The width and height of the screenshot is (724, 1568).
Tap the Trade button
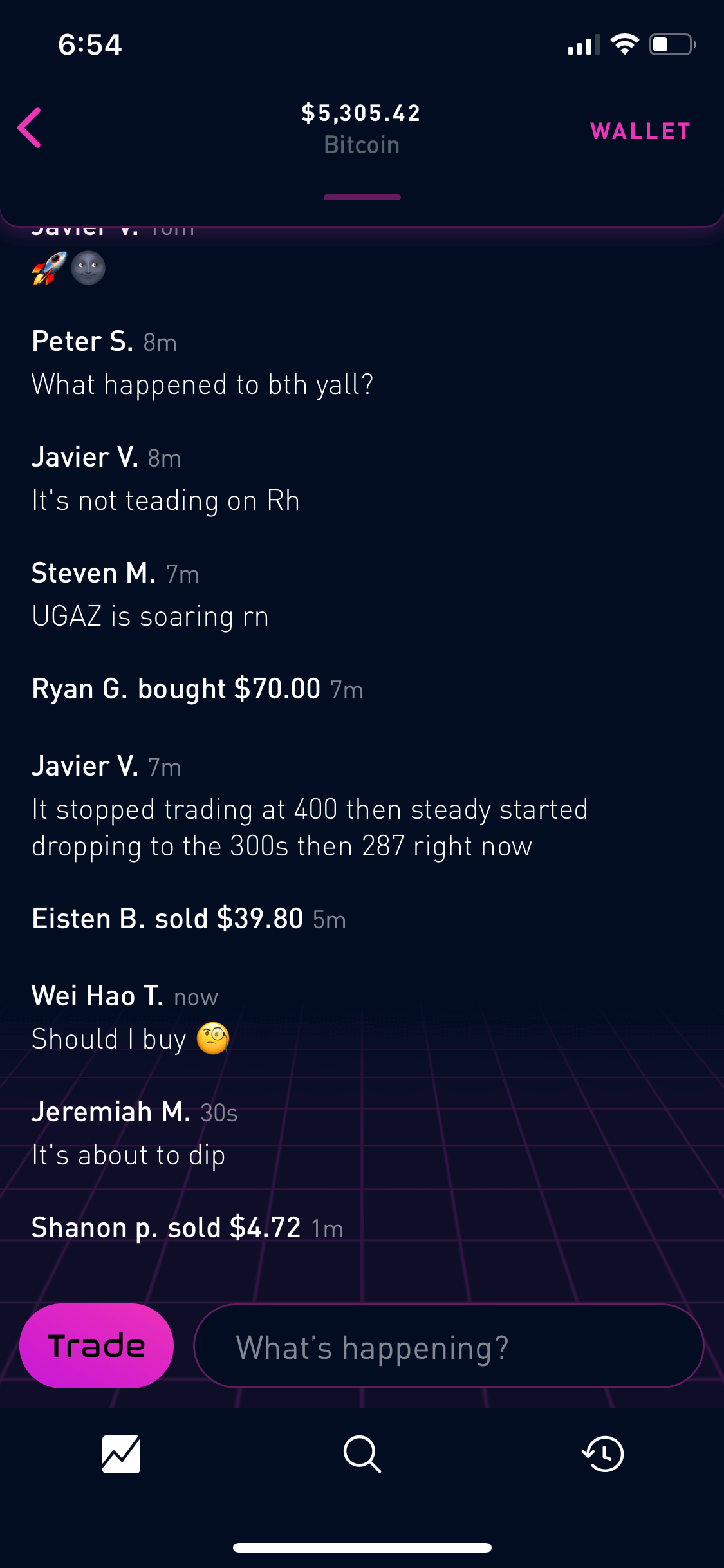coord(97,1346)
